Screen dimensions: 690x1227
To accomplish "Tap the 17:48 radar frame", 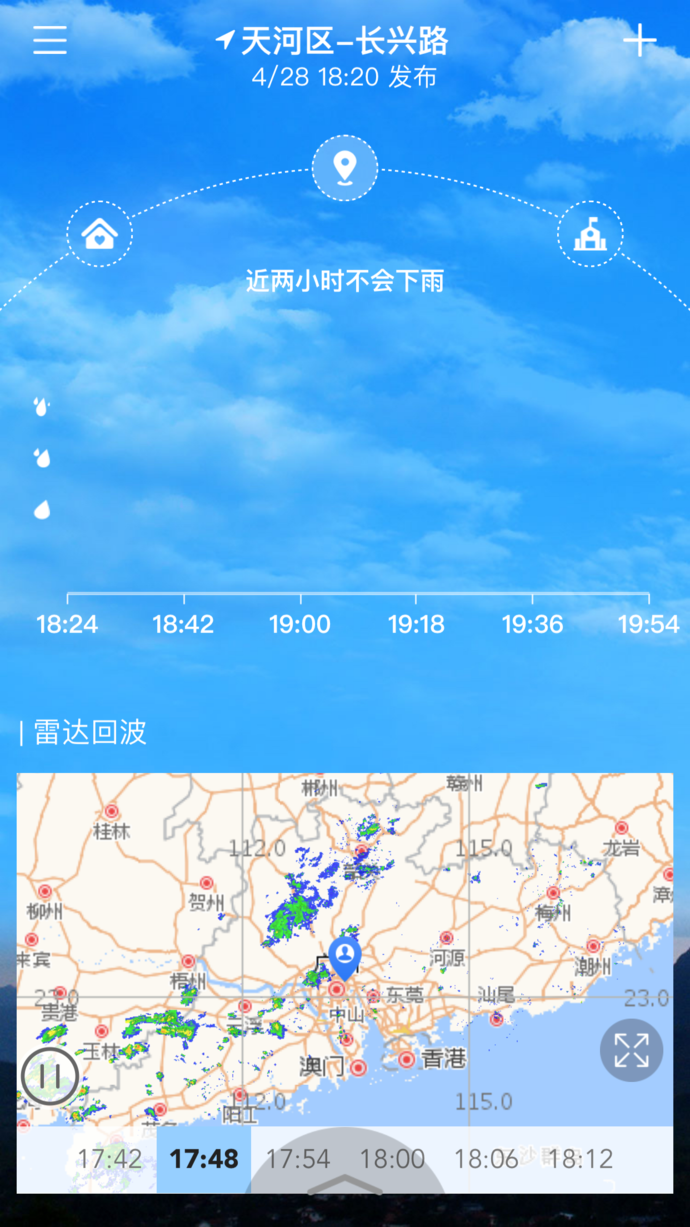I will (x=204, y=1160).
